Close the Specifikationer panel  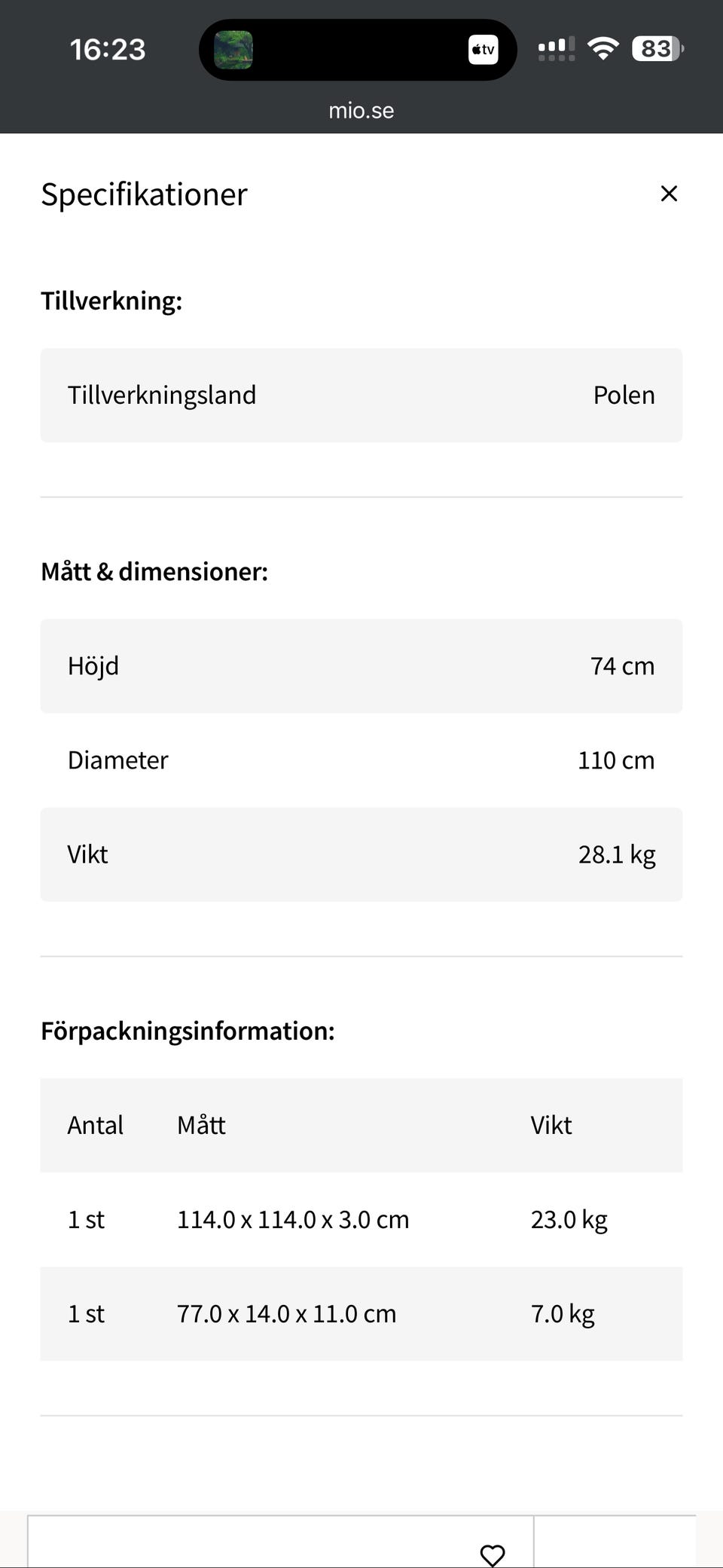(x=668, y=194)
